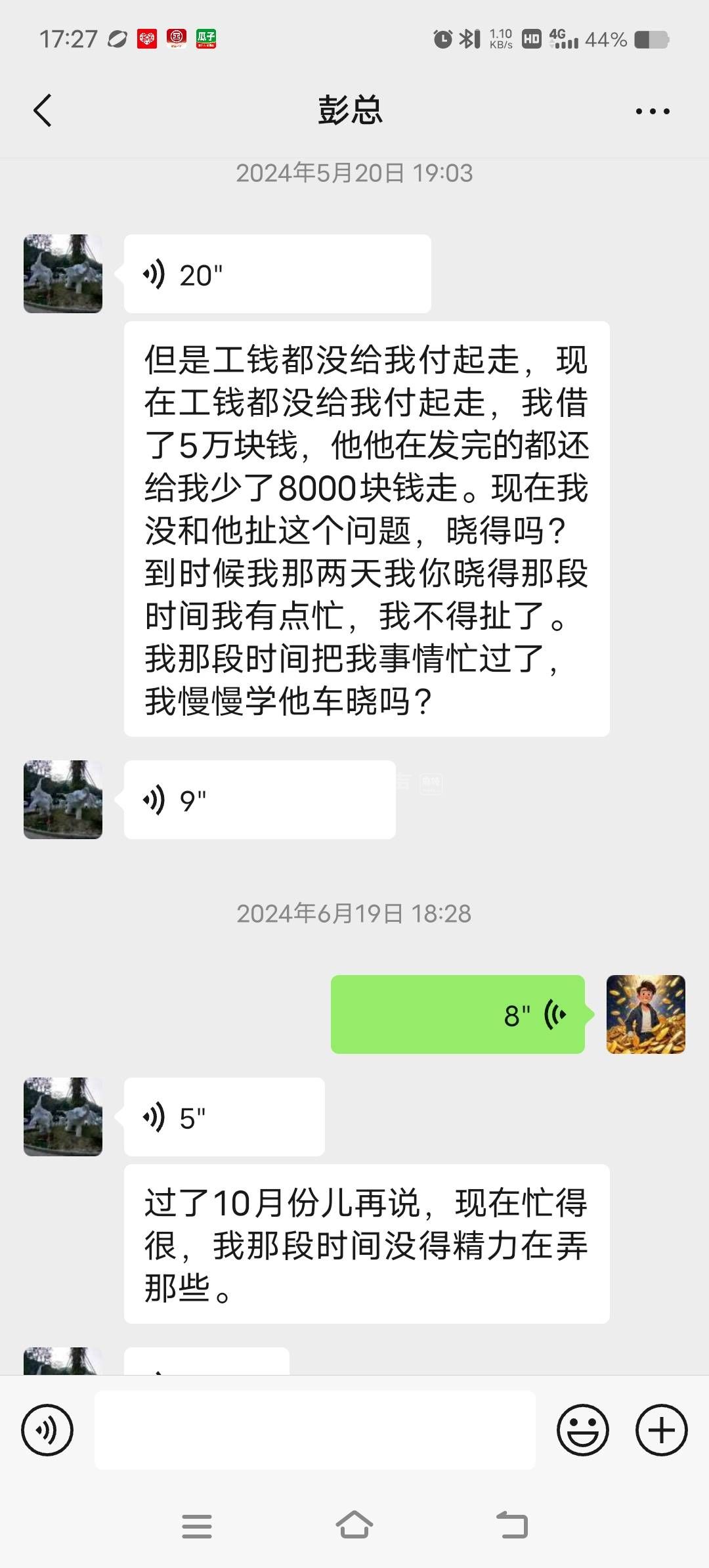Viewport: 709px width, 1568px height.
Task: Open 彭总's profile from the 20-second message avatar
Action: pos(63,274)
